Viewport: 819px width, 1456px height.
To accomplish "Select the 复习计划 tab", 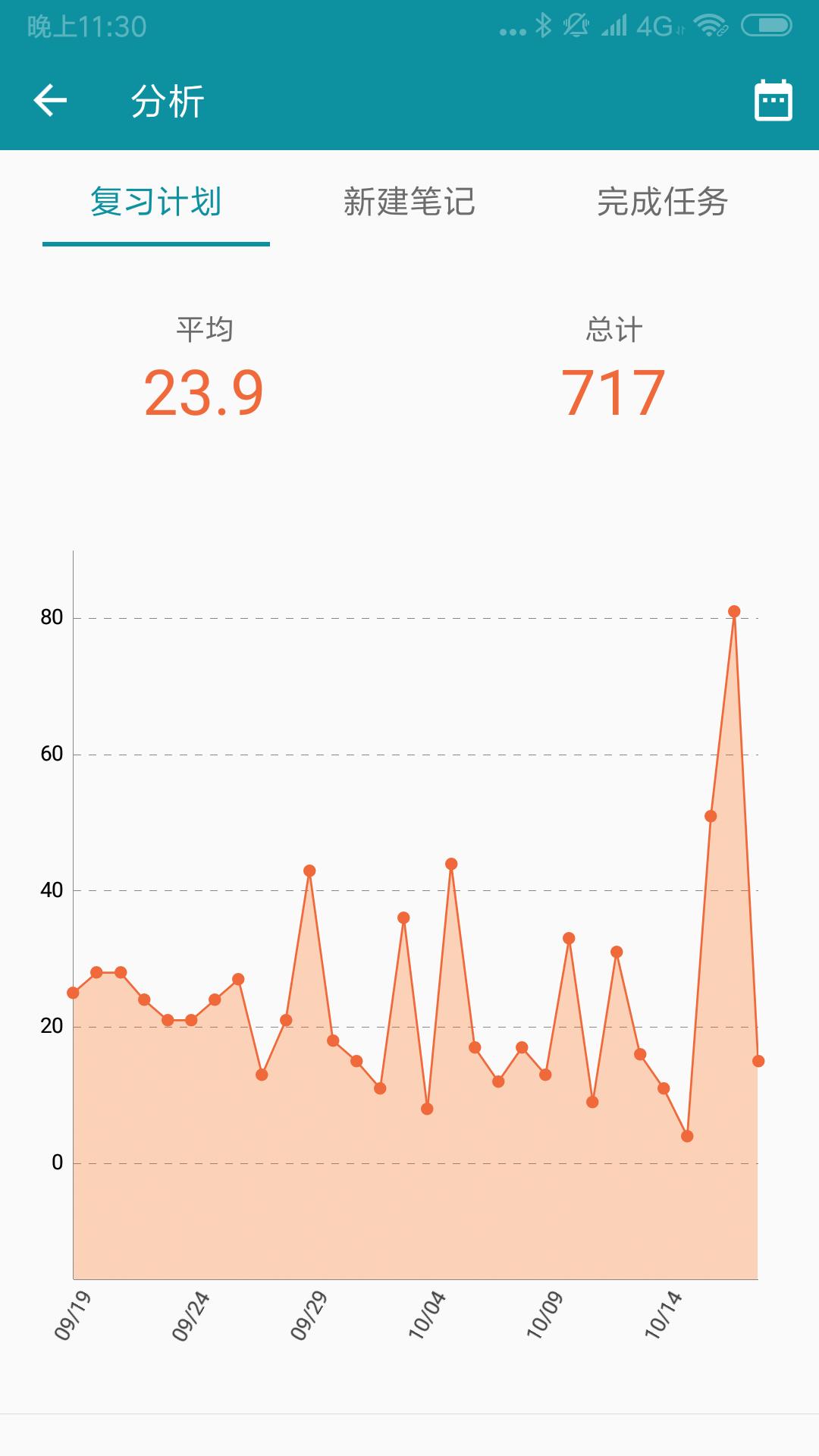I will tap(155, 200).
